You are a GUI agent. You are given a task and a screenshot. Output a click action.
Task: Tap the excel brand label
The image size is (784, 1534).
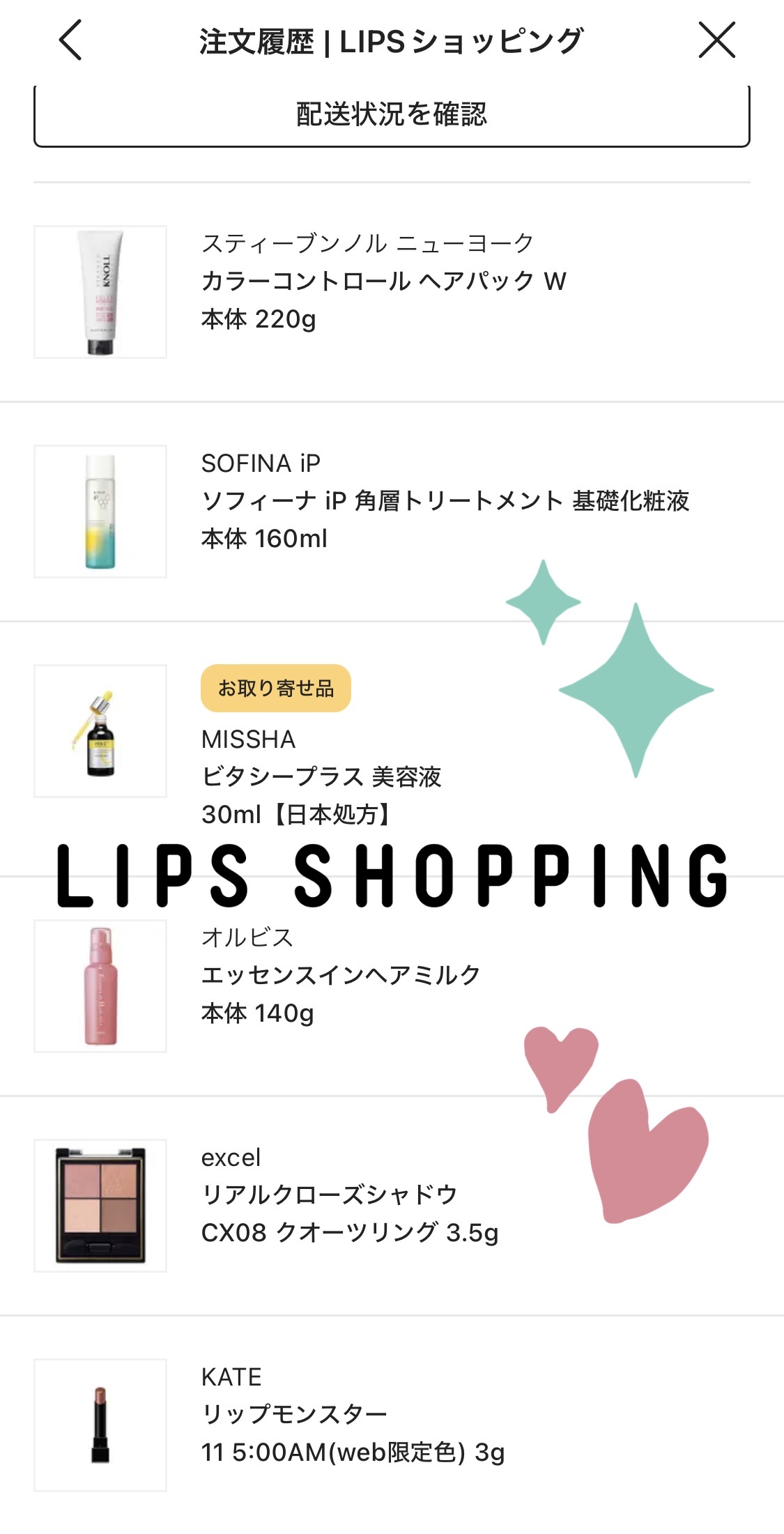coord(230,1157)
